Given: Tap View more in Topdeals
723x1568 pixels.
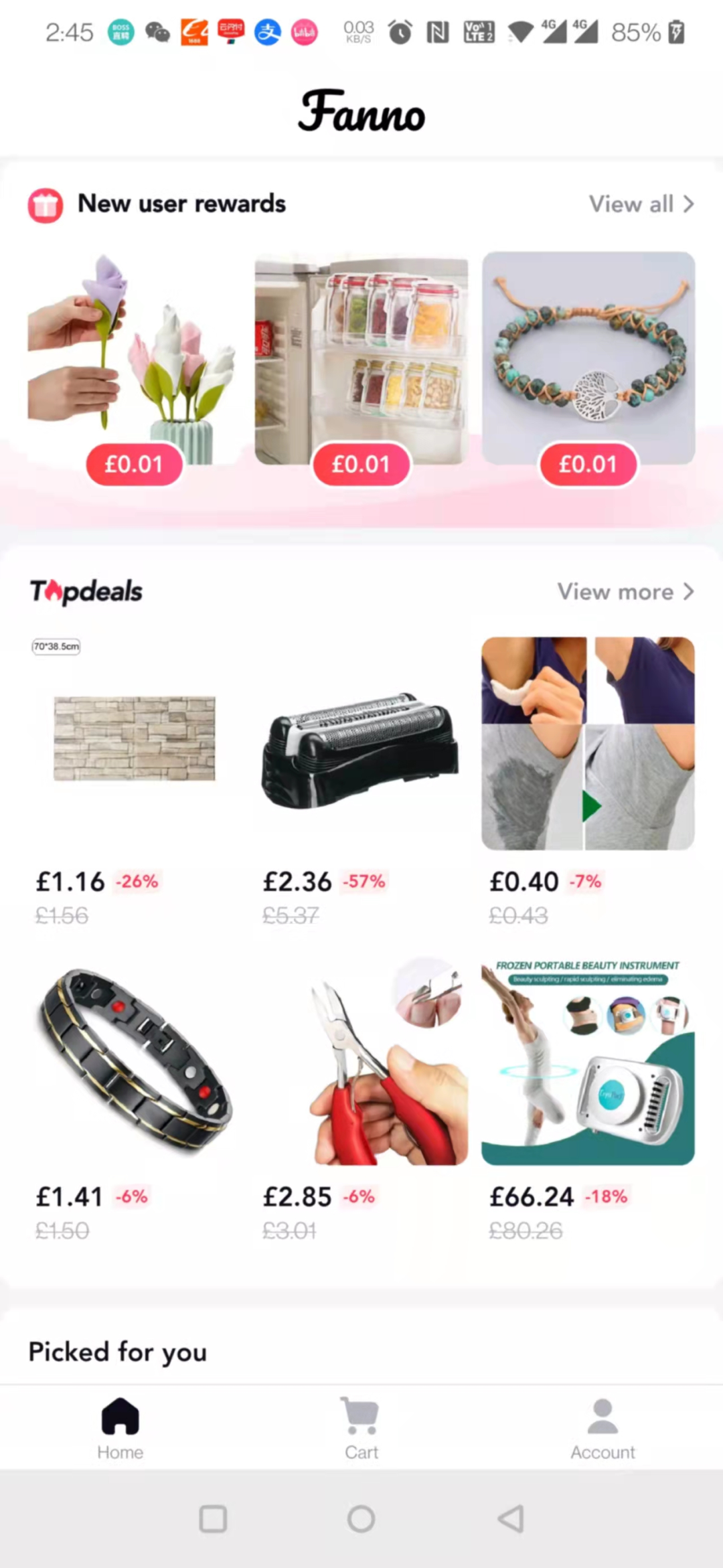Looking at the screenshot, I should [x=625, y=592].
